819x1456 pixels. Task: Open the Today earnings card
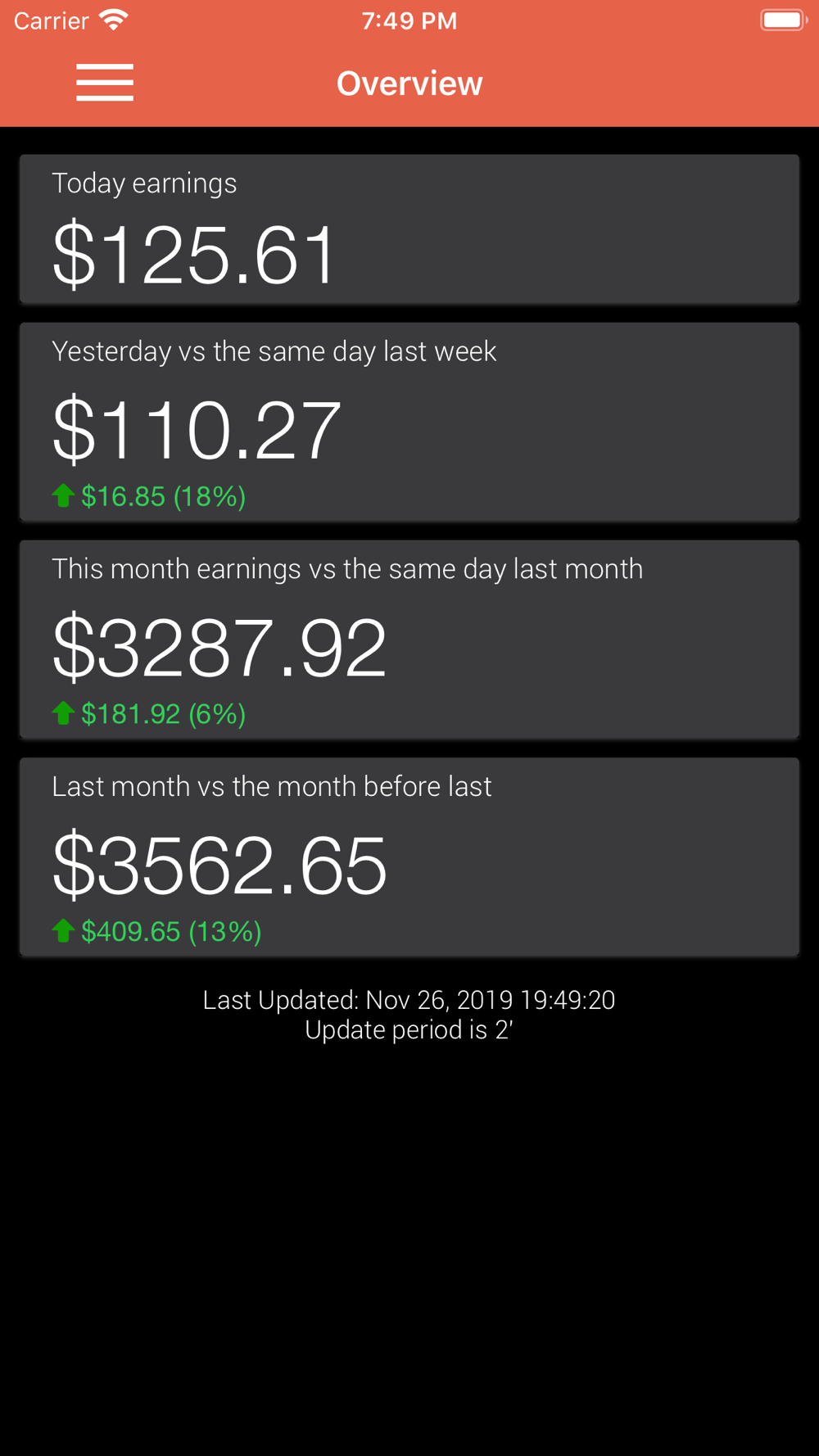click(409, 229)
